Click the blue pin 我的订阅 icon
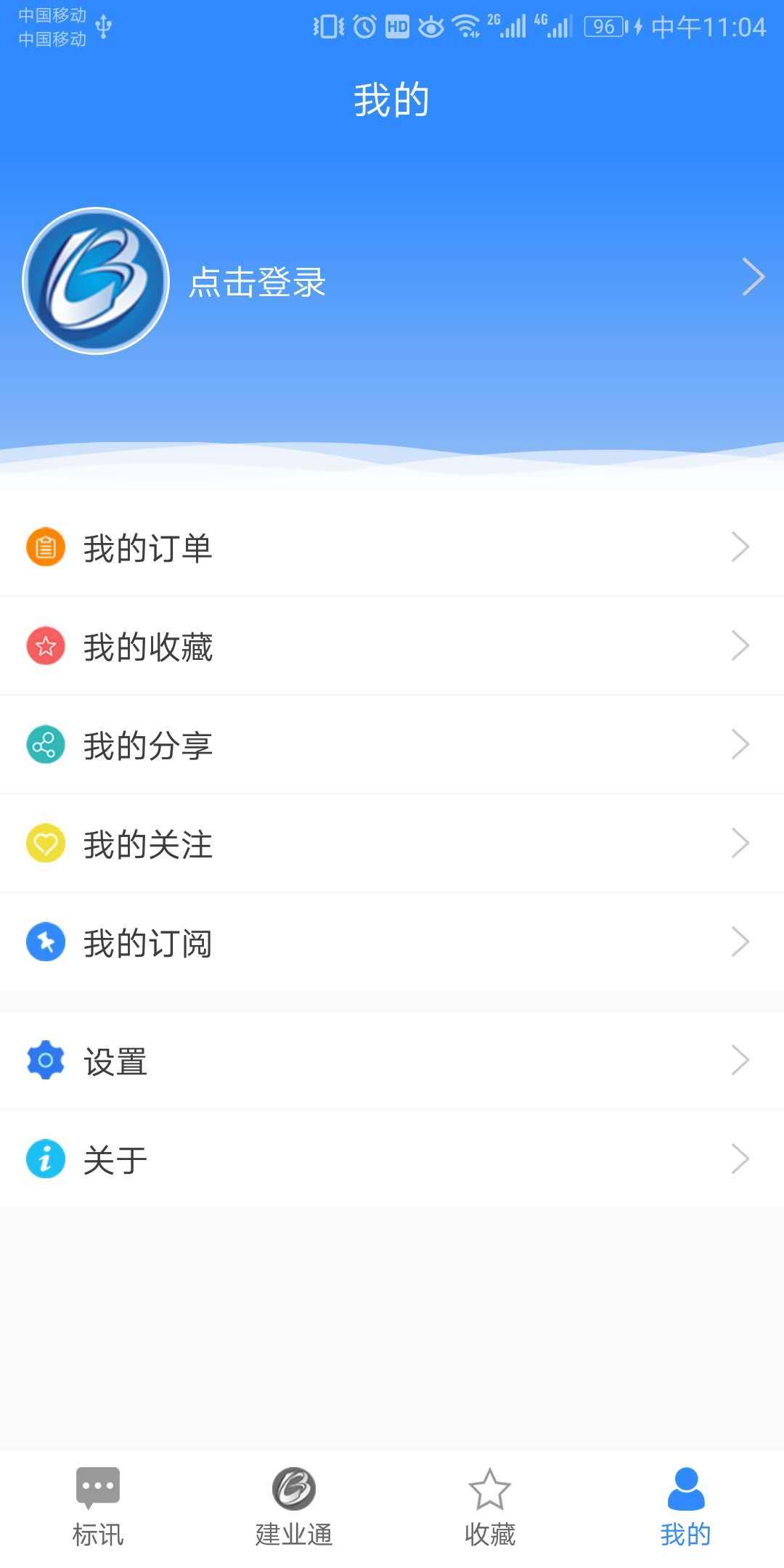Screen dimensions: 784x1568 (x=45, y=942)
